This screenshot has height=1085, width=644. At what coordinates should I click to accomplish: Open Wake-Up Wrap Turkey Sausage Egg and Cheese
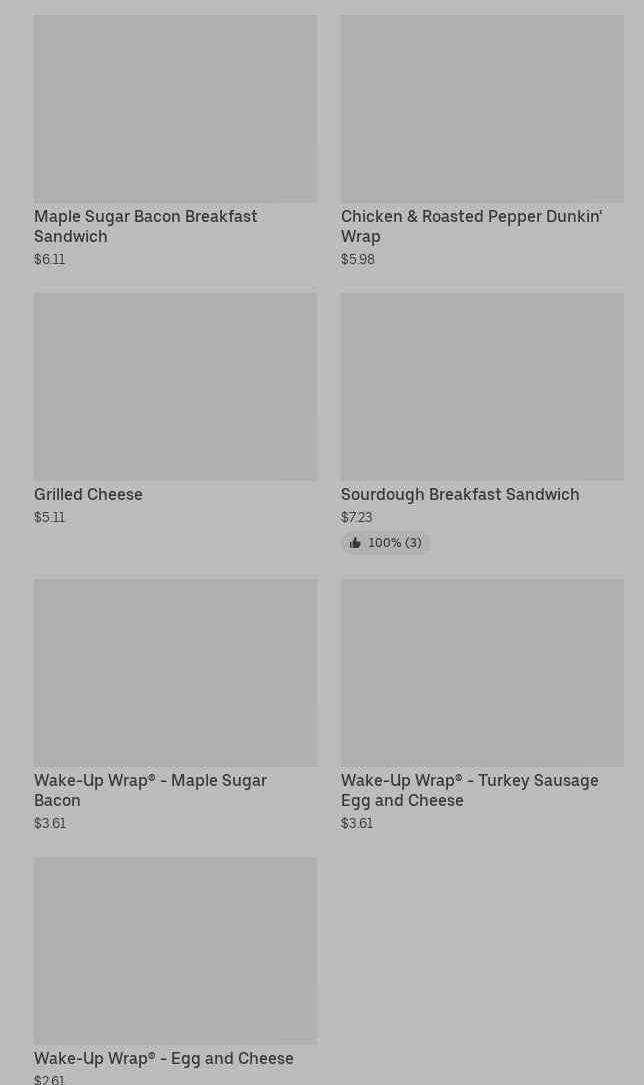pos(482,705)
